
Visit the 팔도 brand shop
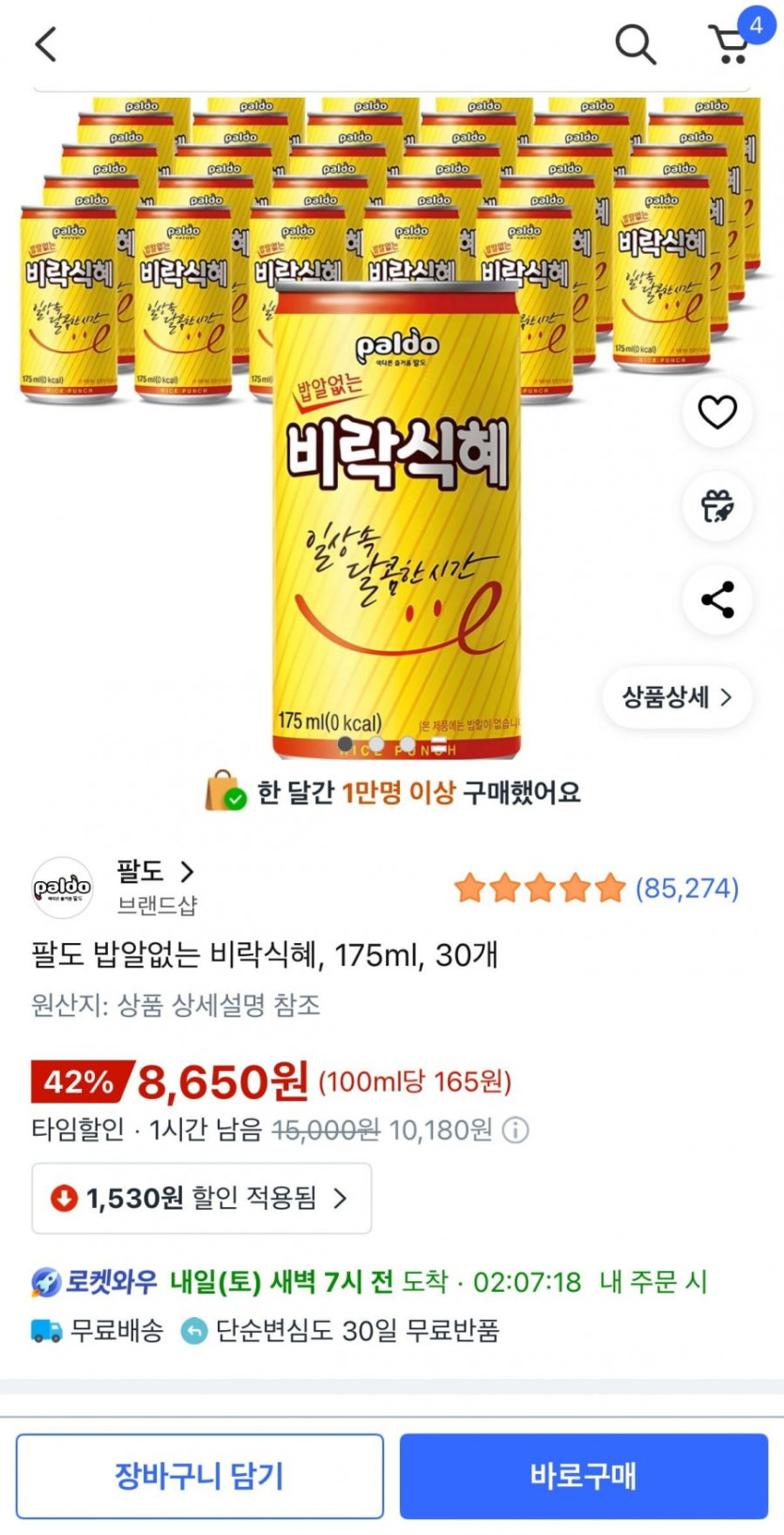pos(155,873)
